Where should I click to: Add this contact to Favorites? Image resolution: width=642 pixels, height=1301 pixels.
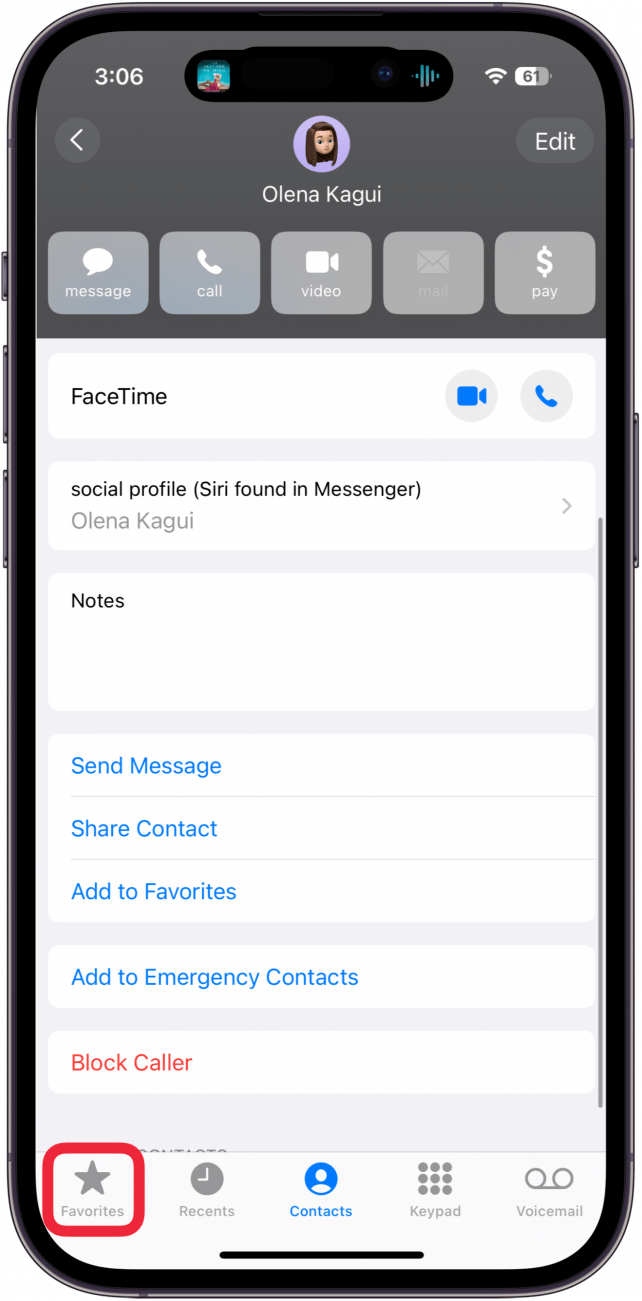click(x=154, y=892)
